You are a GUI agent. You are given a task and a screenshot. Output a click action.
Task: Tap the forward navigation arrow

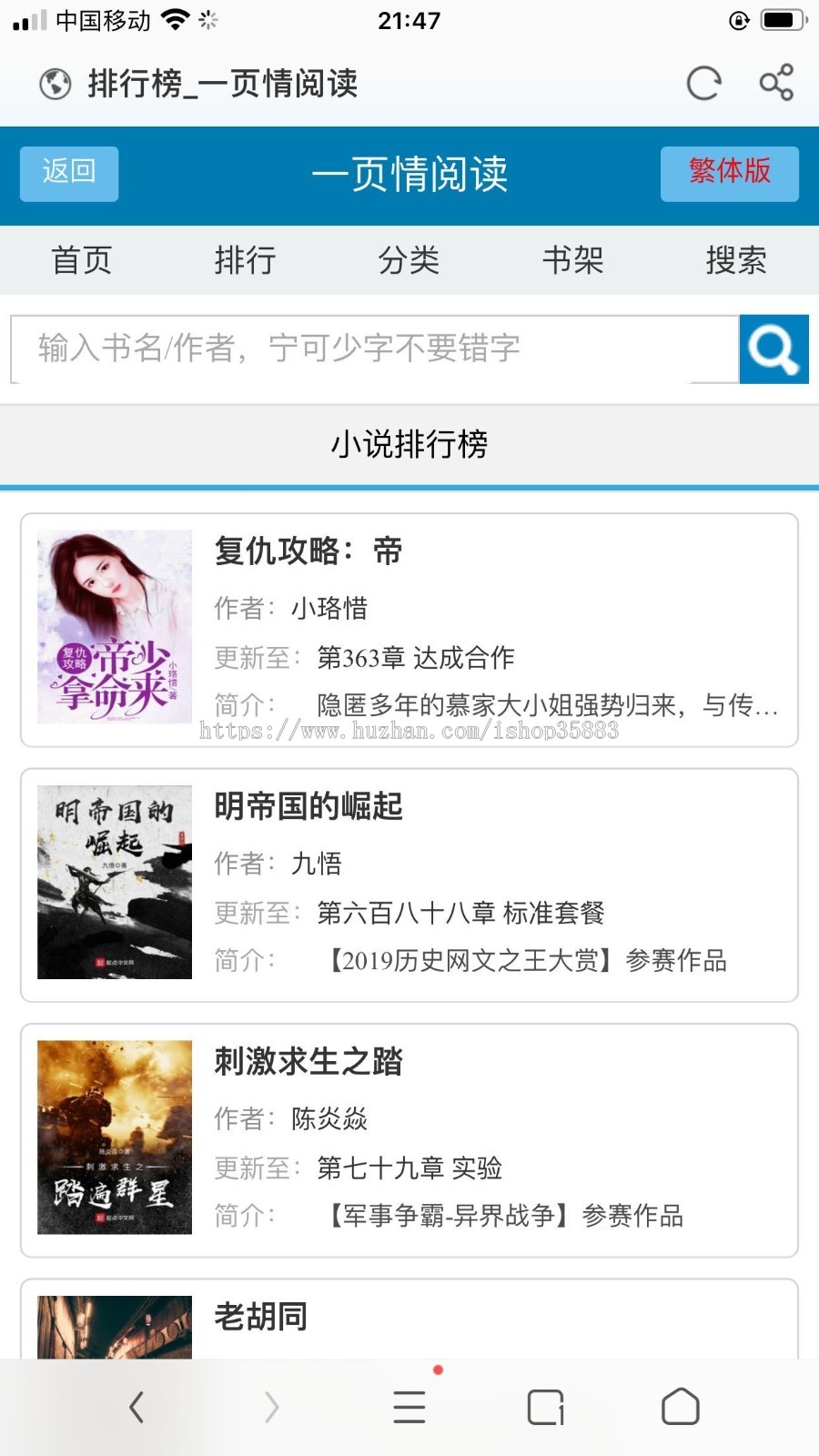click(x=272, y=1407)
